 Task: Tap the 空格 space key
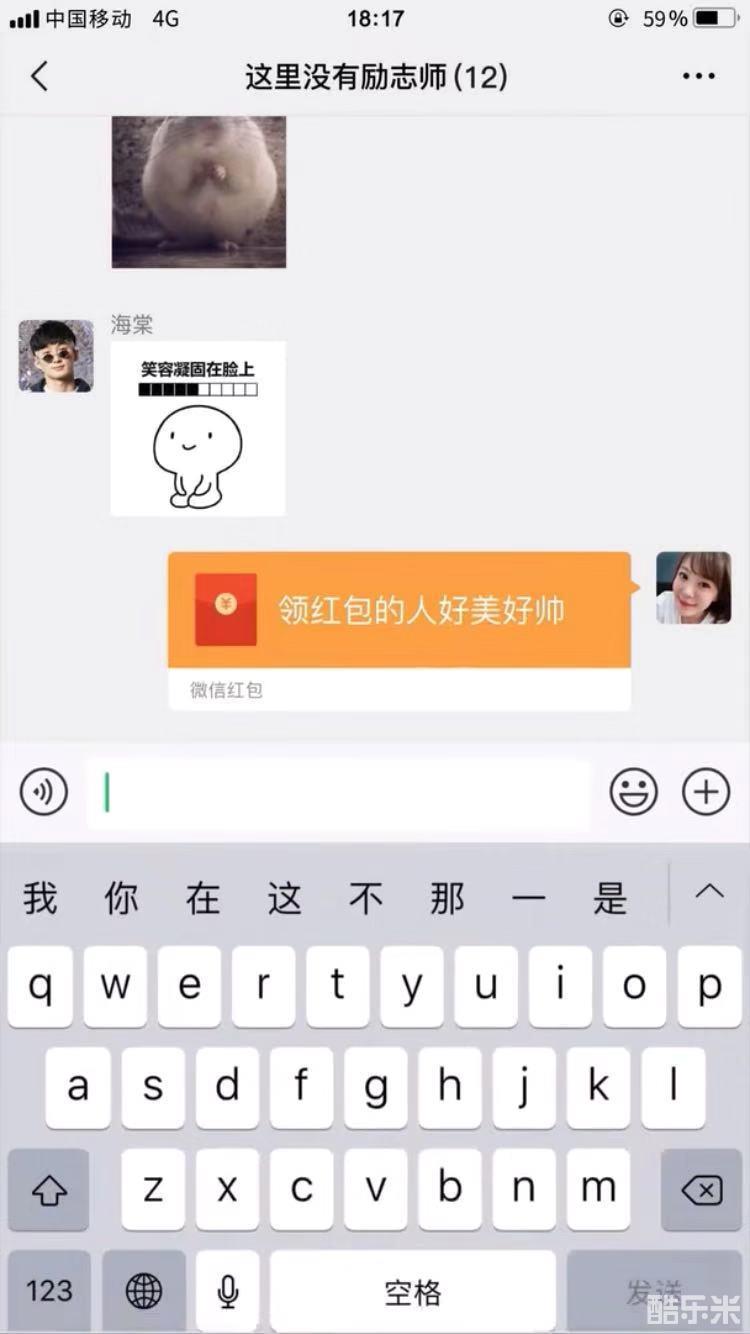coord(412,1290)
